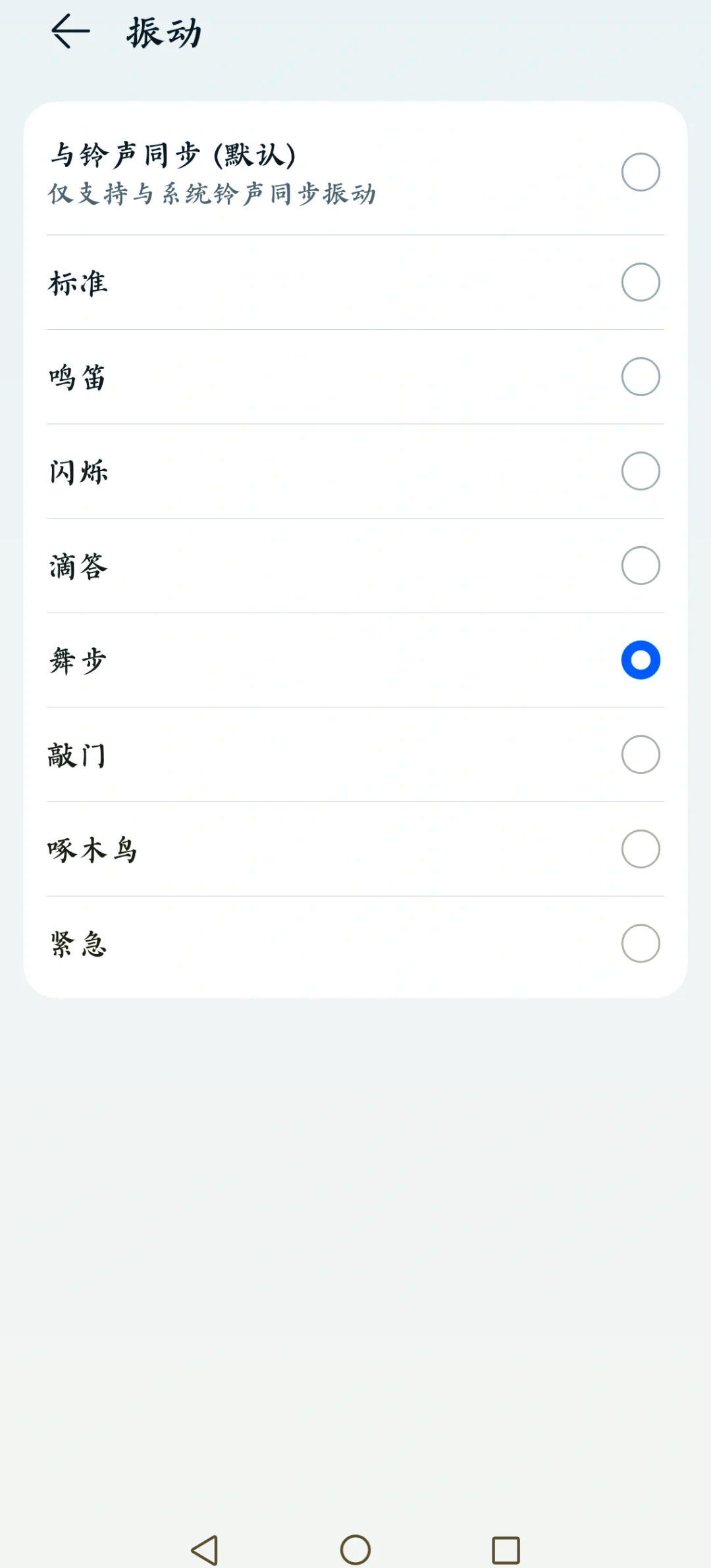Screen dimensions: 711x1568
Task: Open recent apps from navigation bar
Action: point(506,1550)
